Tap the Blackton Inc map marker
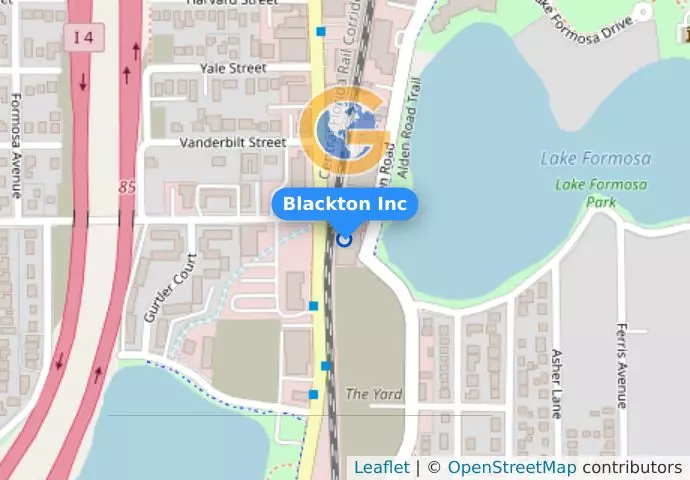Viewport: 690px width, 480px height. click(345, 239)
